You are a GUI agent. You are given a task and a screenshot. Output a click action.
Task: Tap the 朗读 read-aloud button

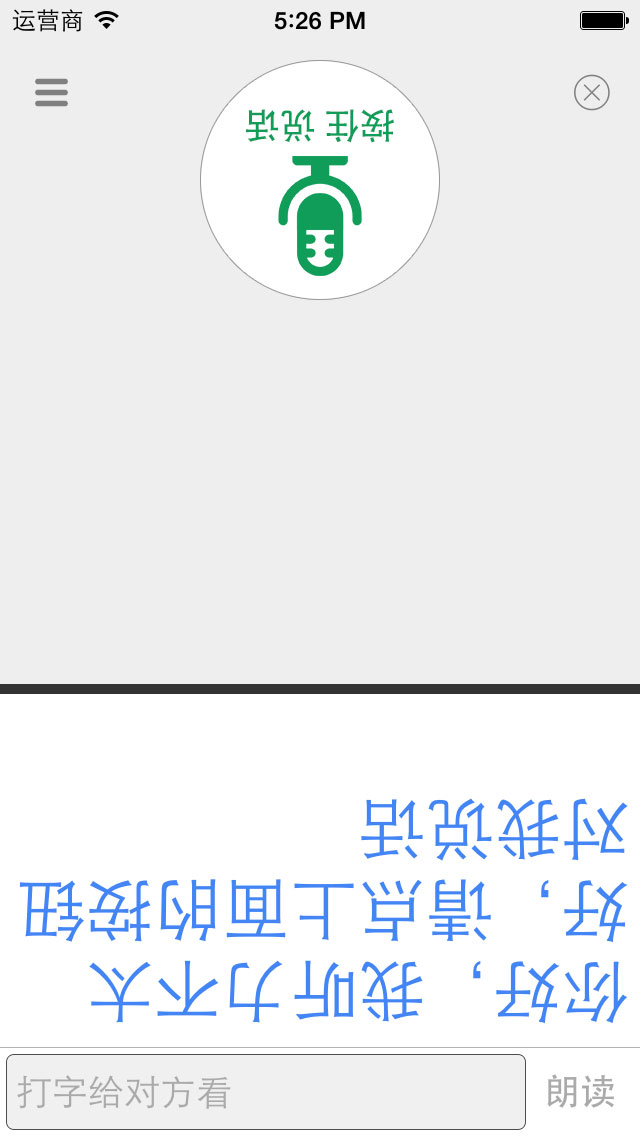pyautogui.click(x=580, y=1092)
